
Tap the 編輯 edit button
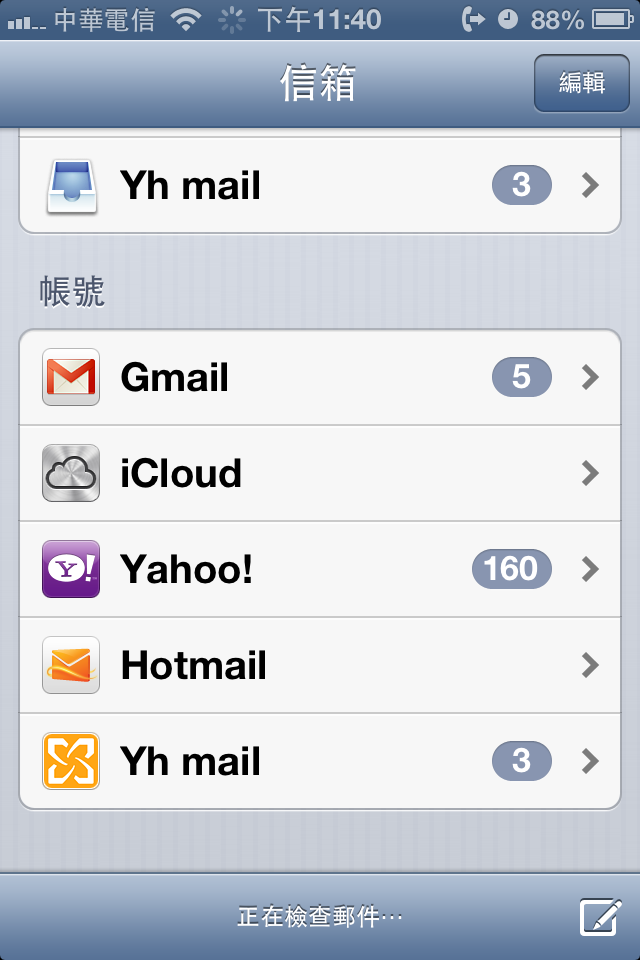click(581, 83)
